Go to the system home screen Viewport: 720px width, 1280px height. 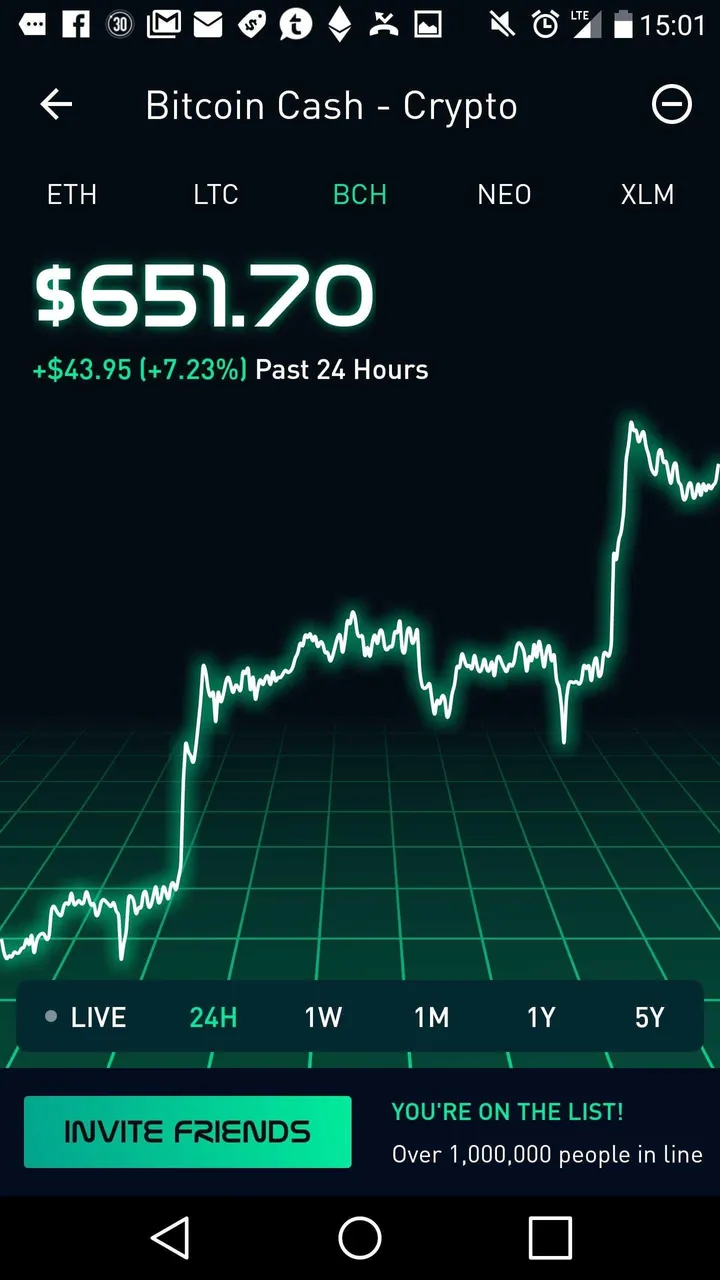360,1238
